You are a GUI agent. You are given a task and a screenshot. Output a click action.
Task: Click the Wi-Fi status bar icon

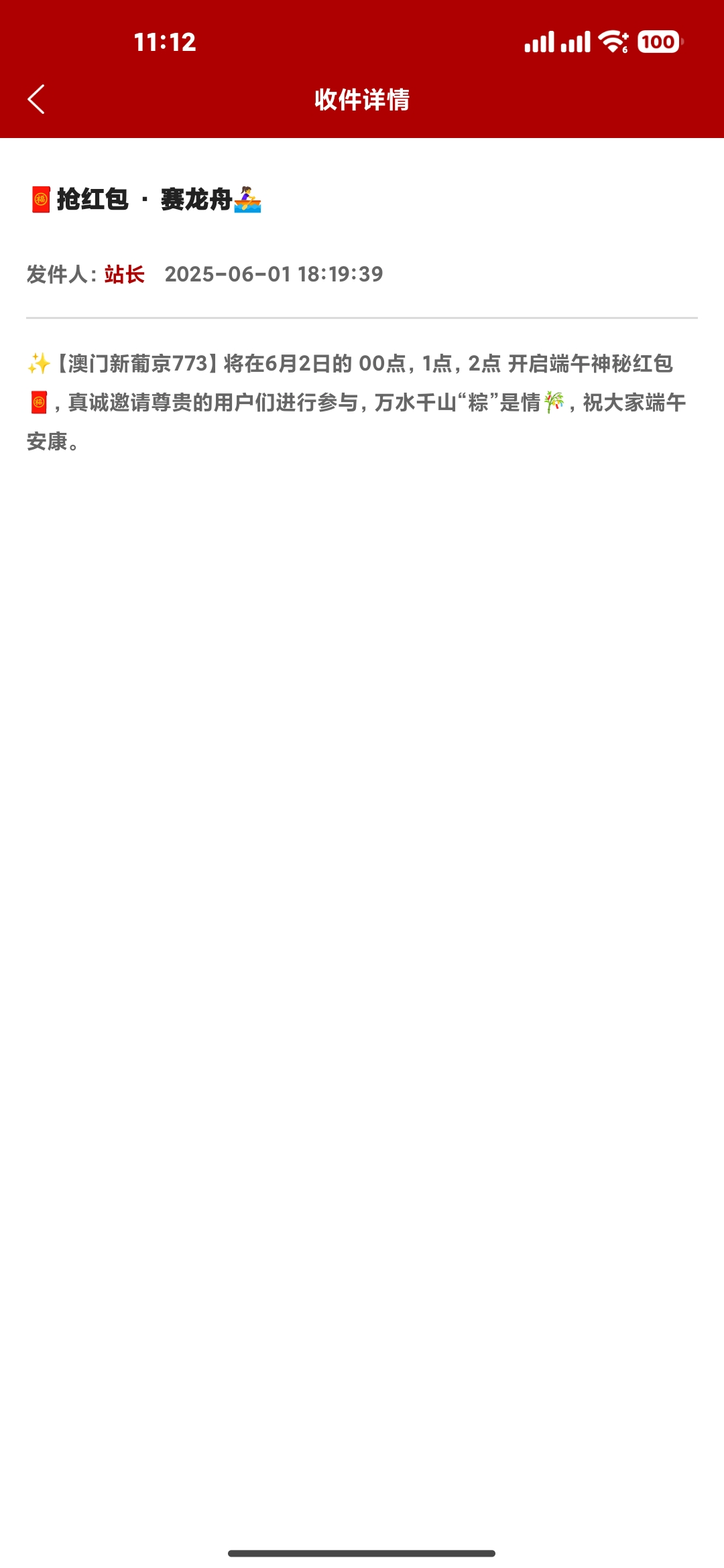pos(612,42)
